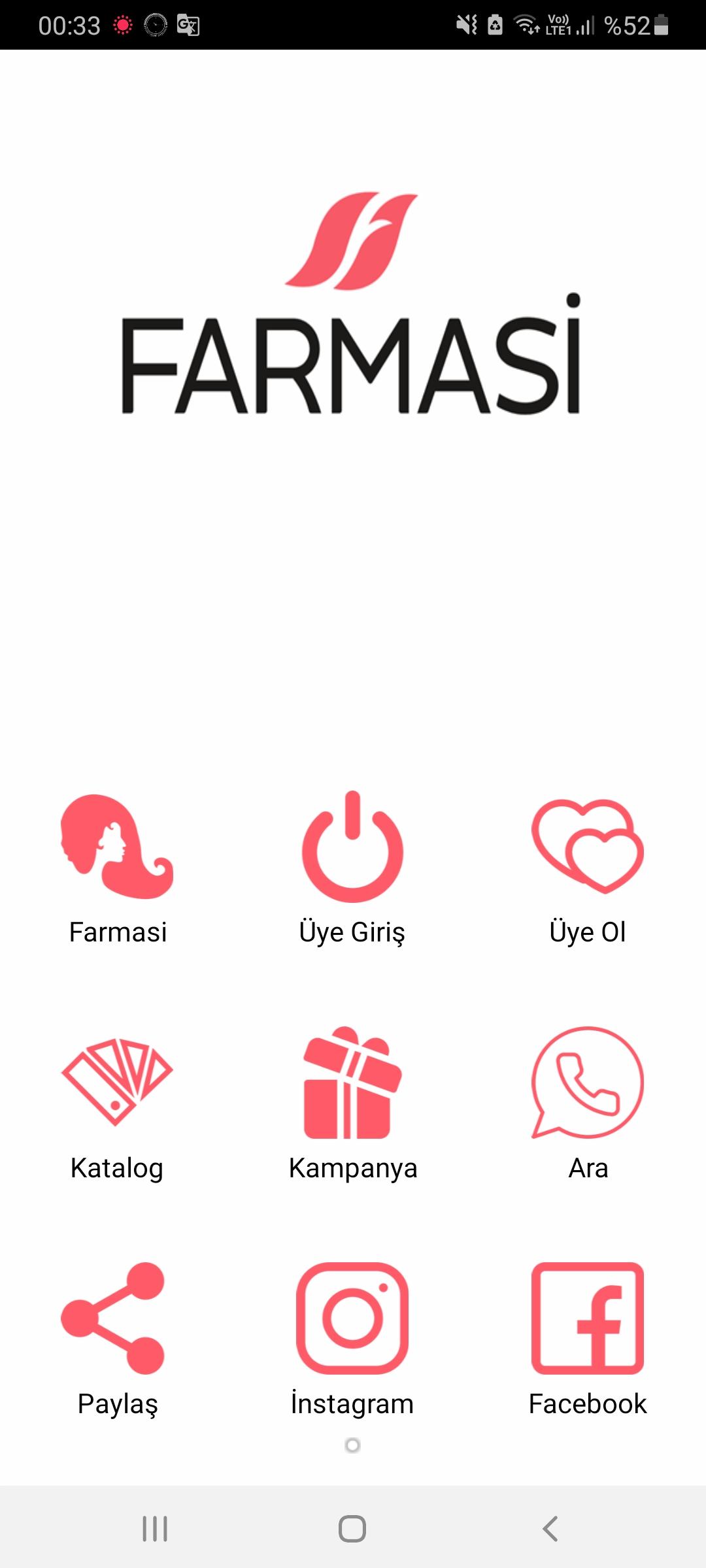This screenshot has height=1568, width=706.
Task: Open recent apps from the navigation bar
Action: pyautogui.click(x=155, y=1529)
